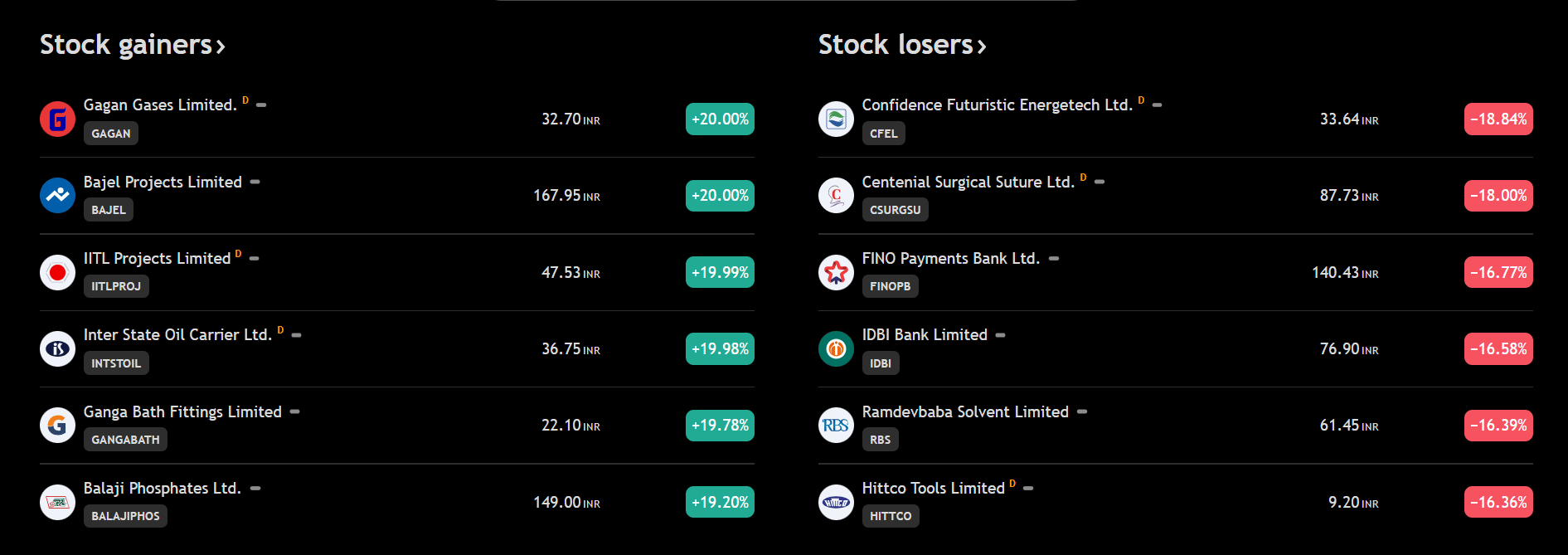Open Balaji Phosphates Ltd. stock
This screenshot has width=1568, height=555.
162,489
